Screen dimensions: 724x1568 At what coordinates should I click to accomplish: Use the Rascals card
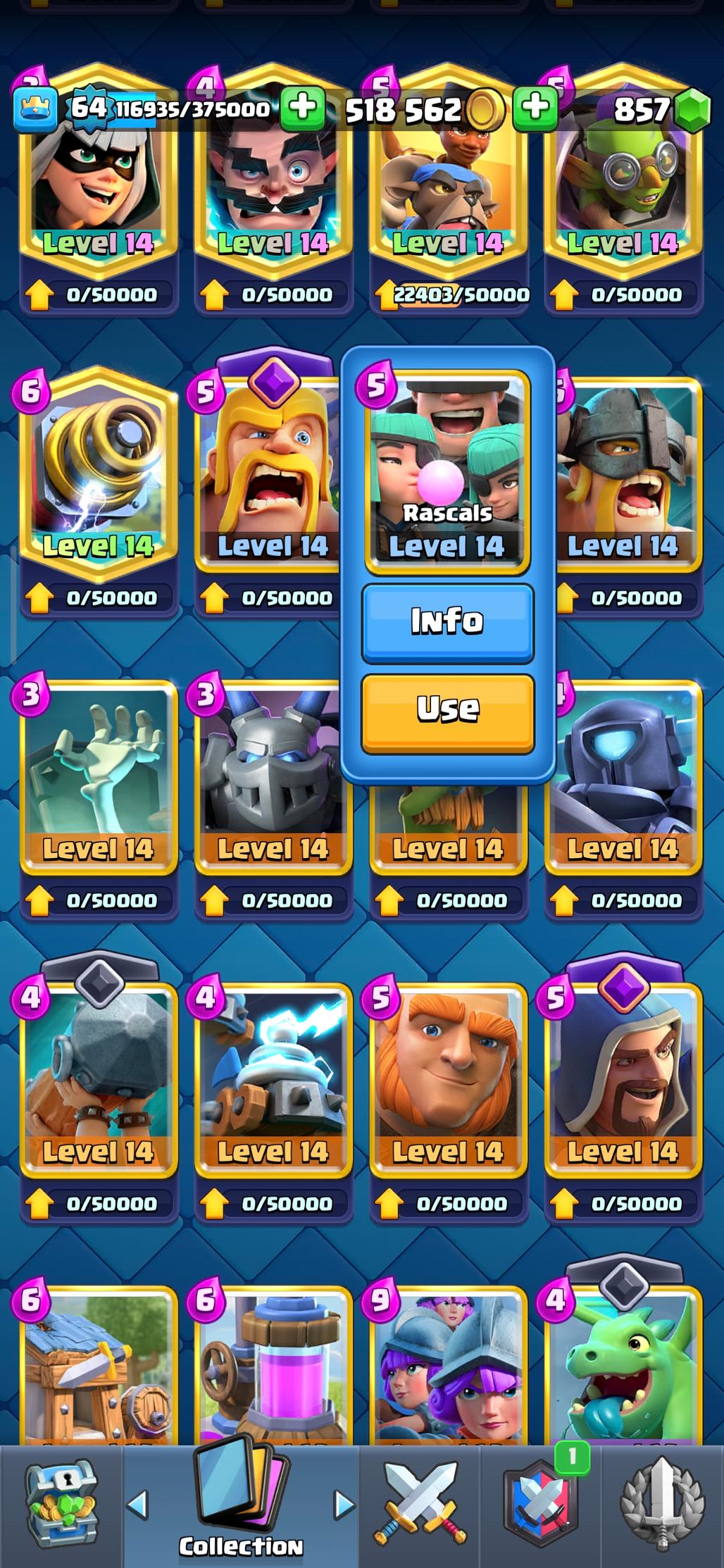(x=447, y=710)
